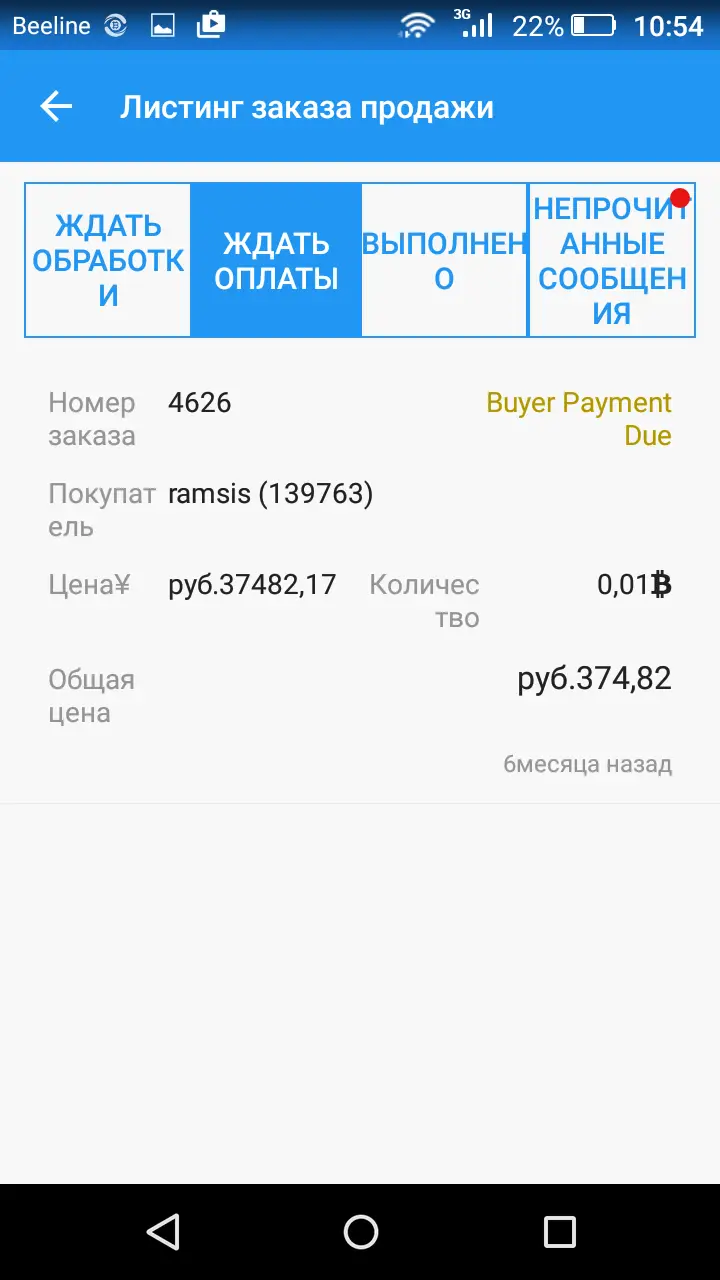Switch to the ЖДАТЬ ОБРАБОТКИ tab
This screenshot has width=720, height=1280.
click(107, 260)
